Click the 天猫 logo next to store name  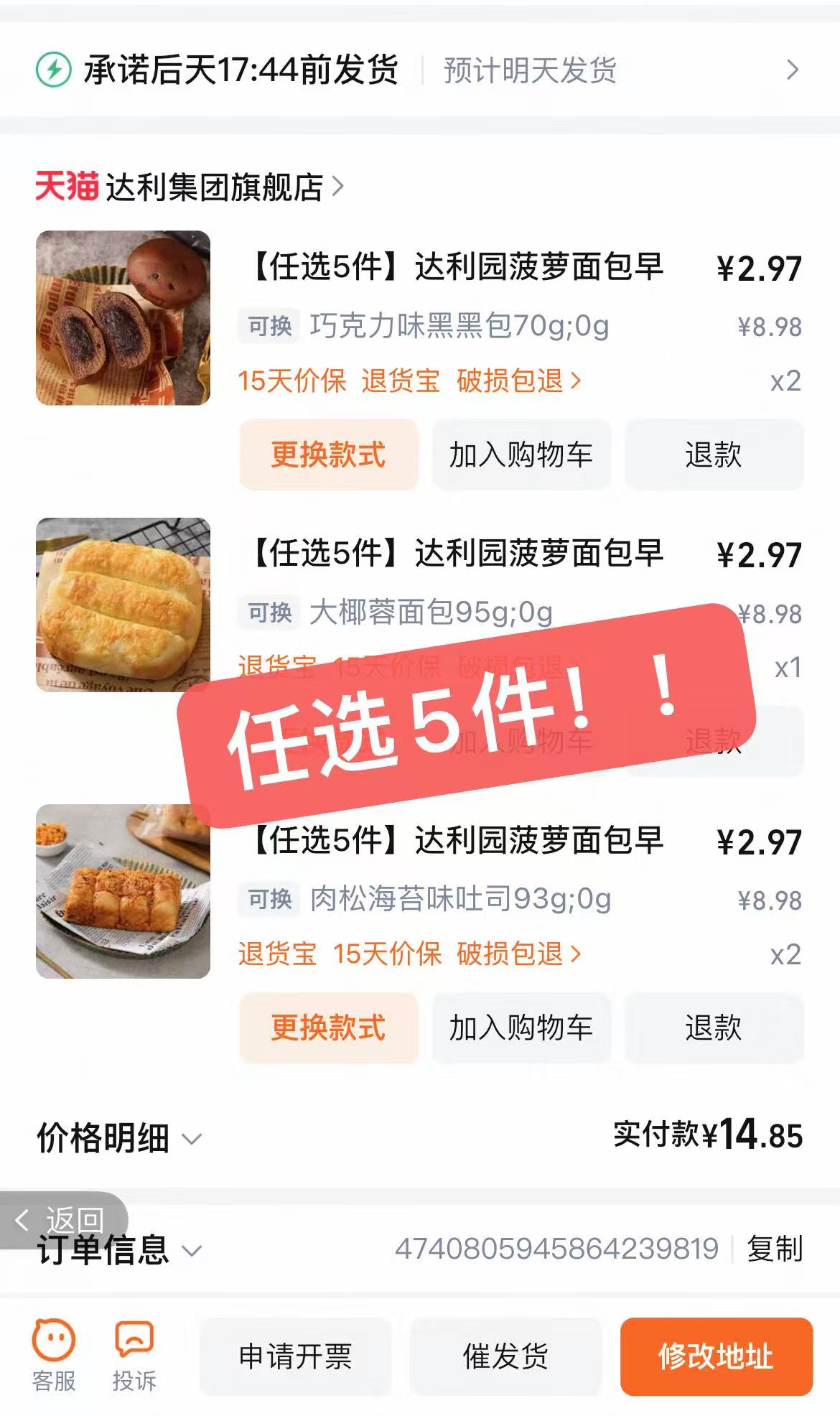pyautogui.click(x=67, y=185)
